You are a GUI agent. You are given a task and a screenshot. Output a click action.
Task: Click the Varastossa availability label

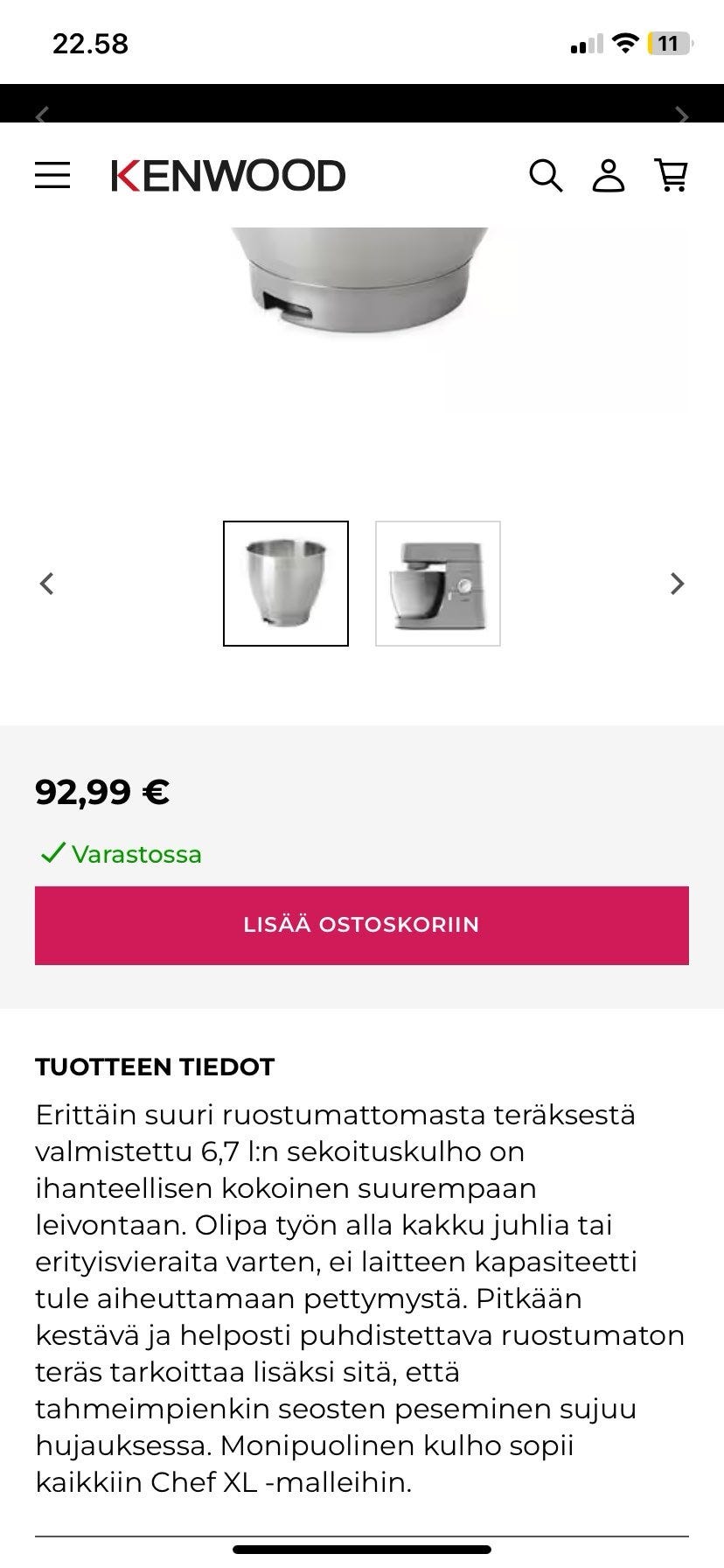136,853
